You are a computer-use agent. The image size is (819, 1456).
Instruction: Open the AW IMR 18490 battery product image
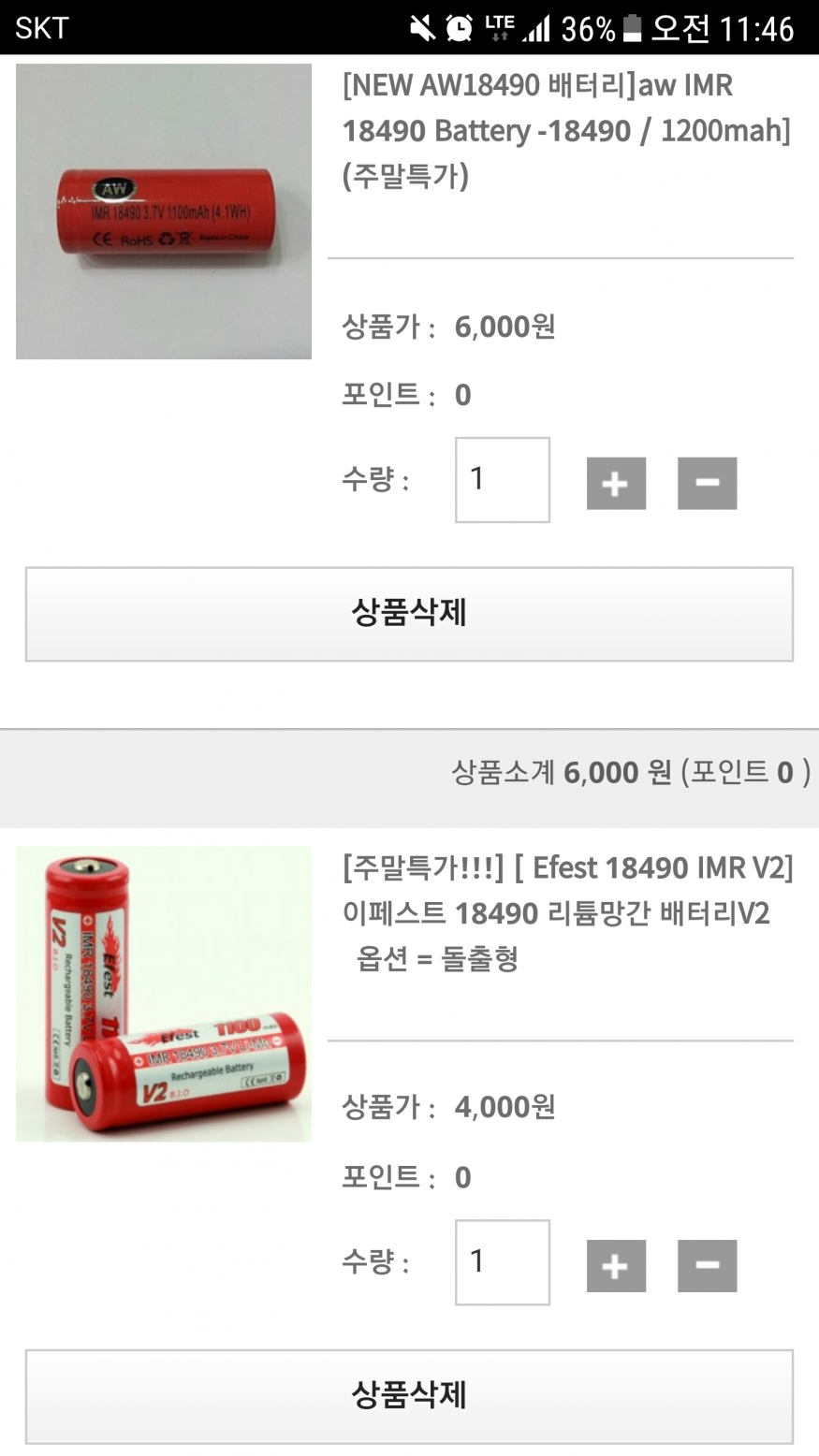click(163, 211)
